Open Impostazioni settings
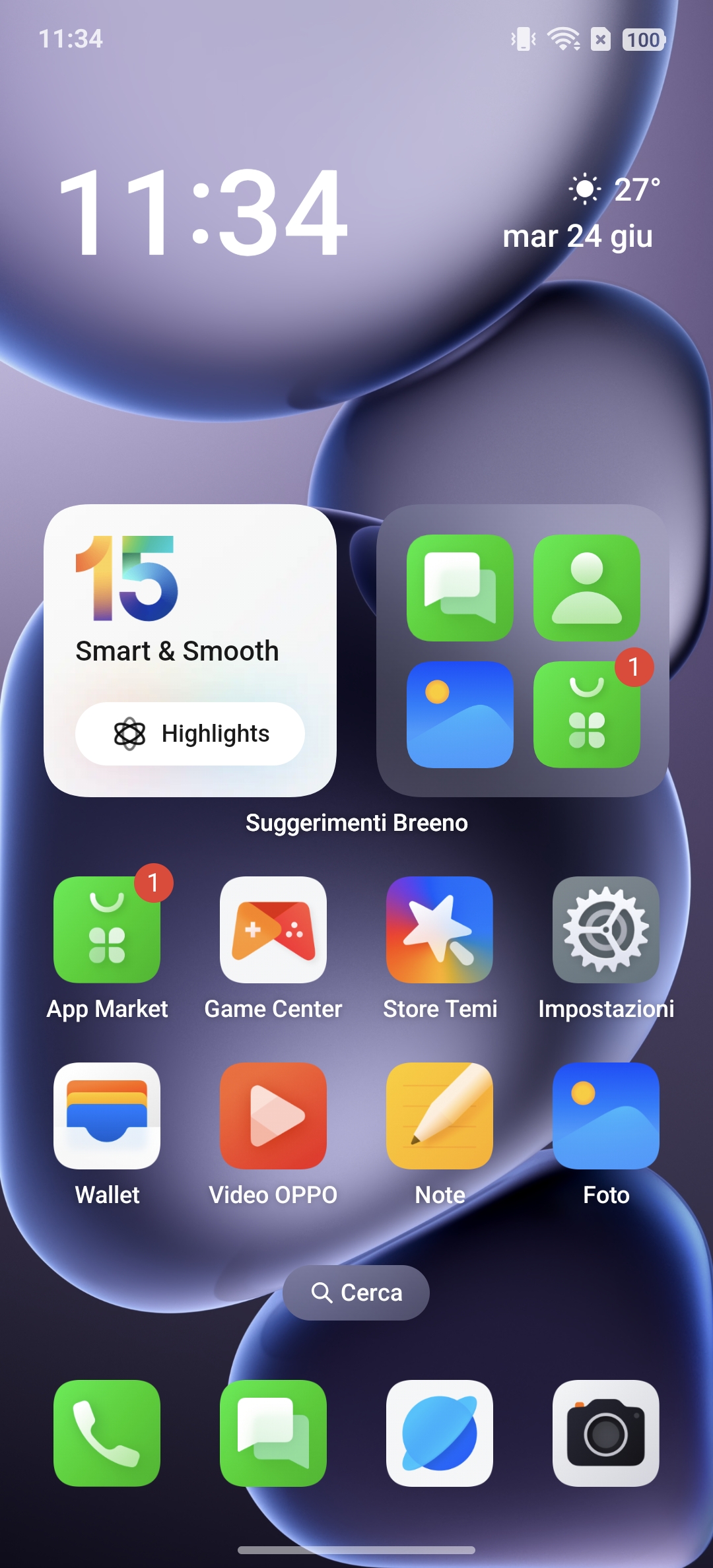Viewport: 713px width, 1568px height. (606, 930)
